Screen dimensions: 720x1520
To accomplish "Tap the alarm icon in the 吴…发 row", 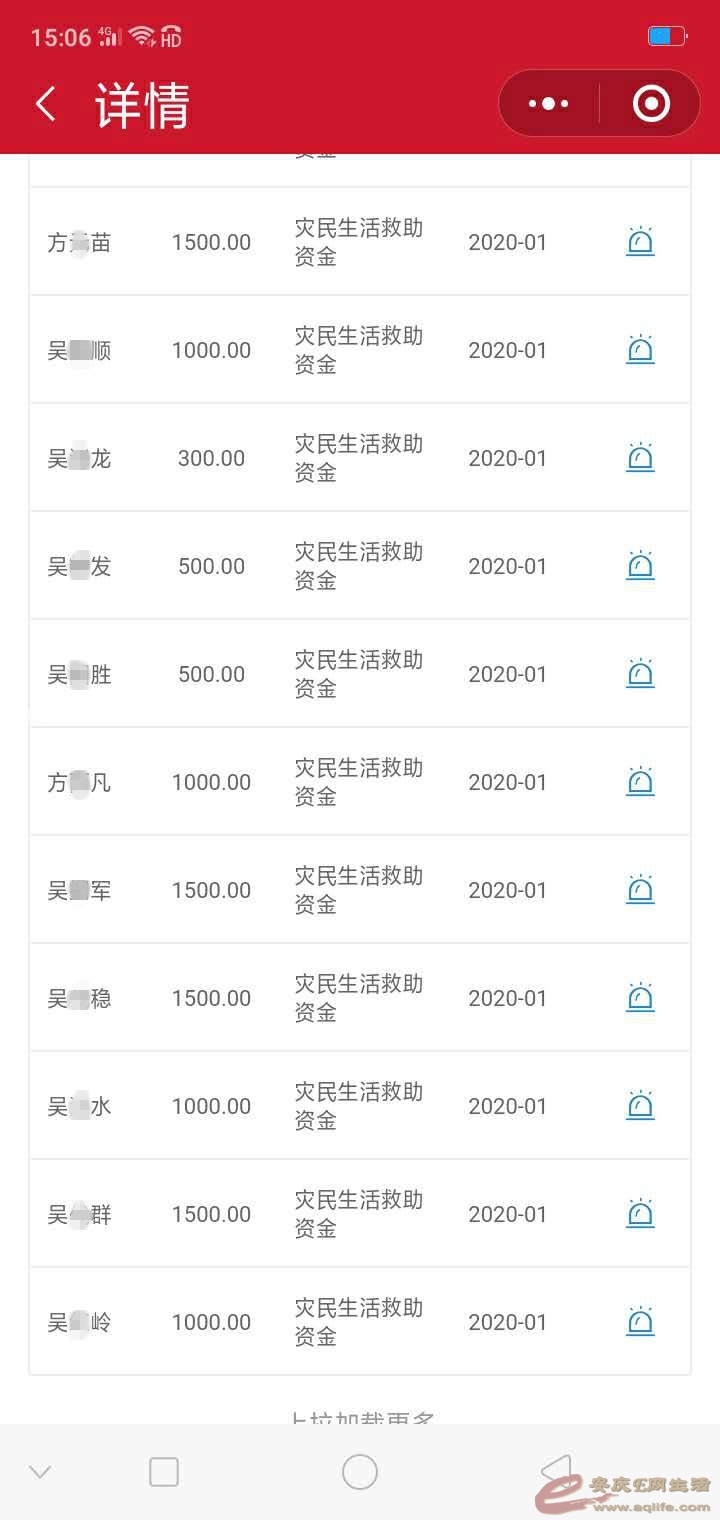I will coord(640,566).
